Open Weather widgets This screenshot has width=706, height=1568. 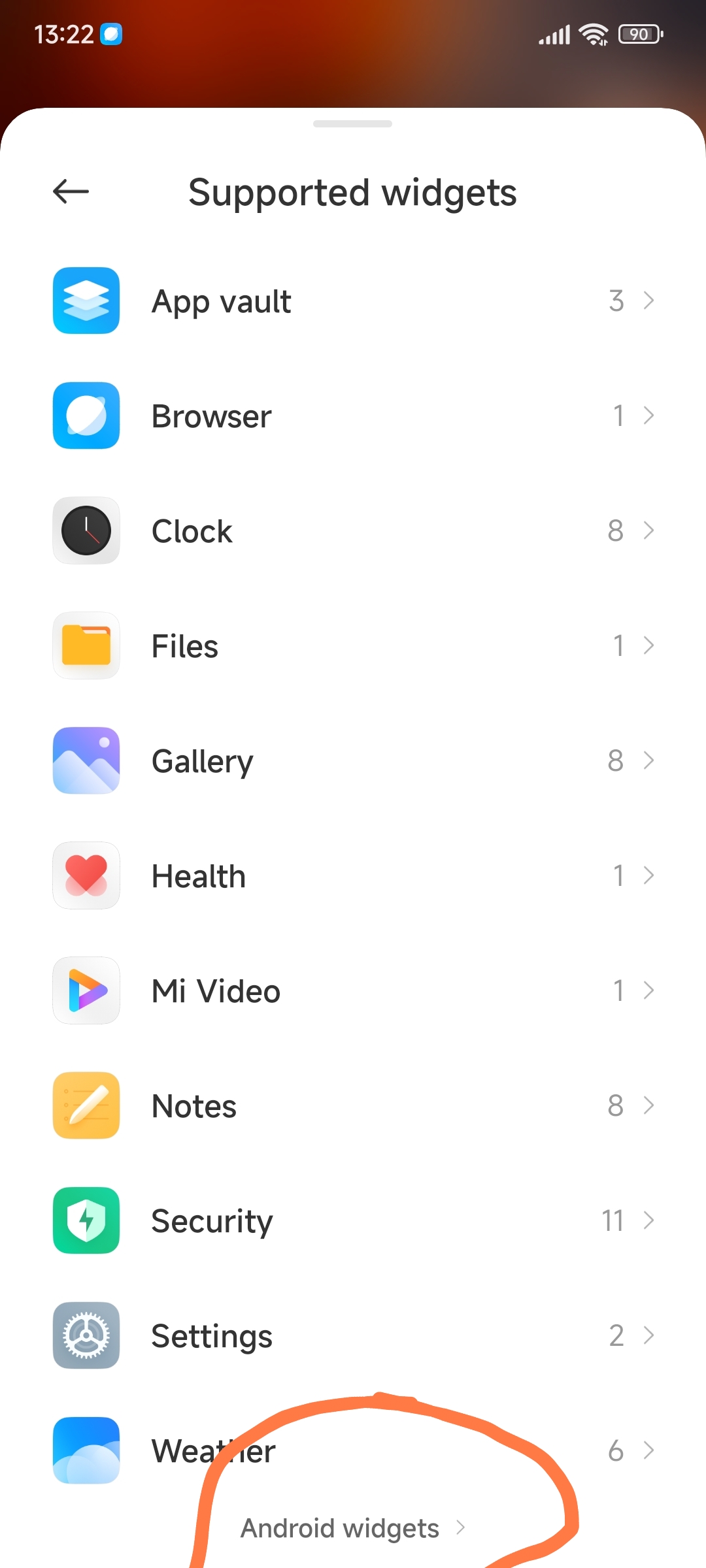point(353,1451)
